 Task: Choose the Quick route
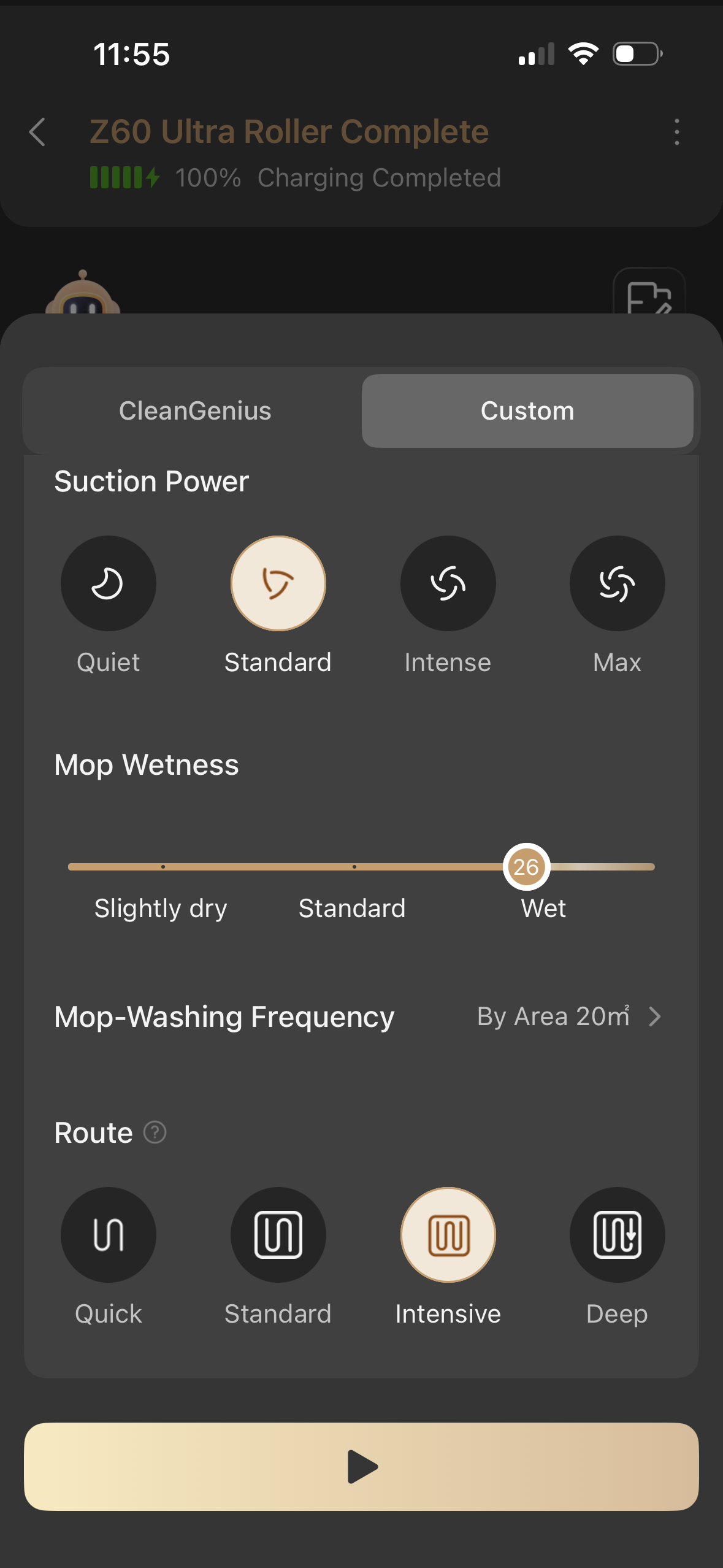[x=109, y=1235]
